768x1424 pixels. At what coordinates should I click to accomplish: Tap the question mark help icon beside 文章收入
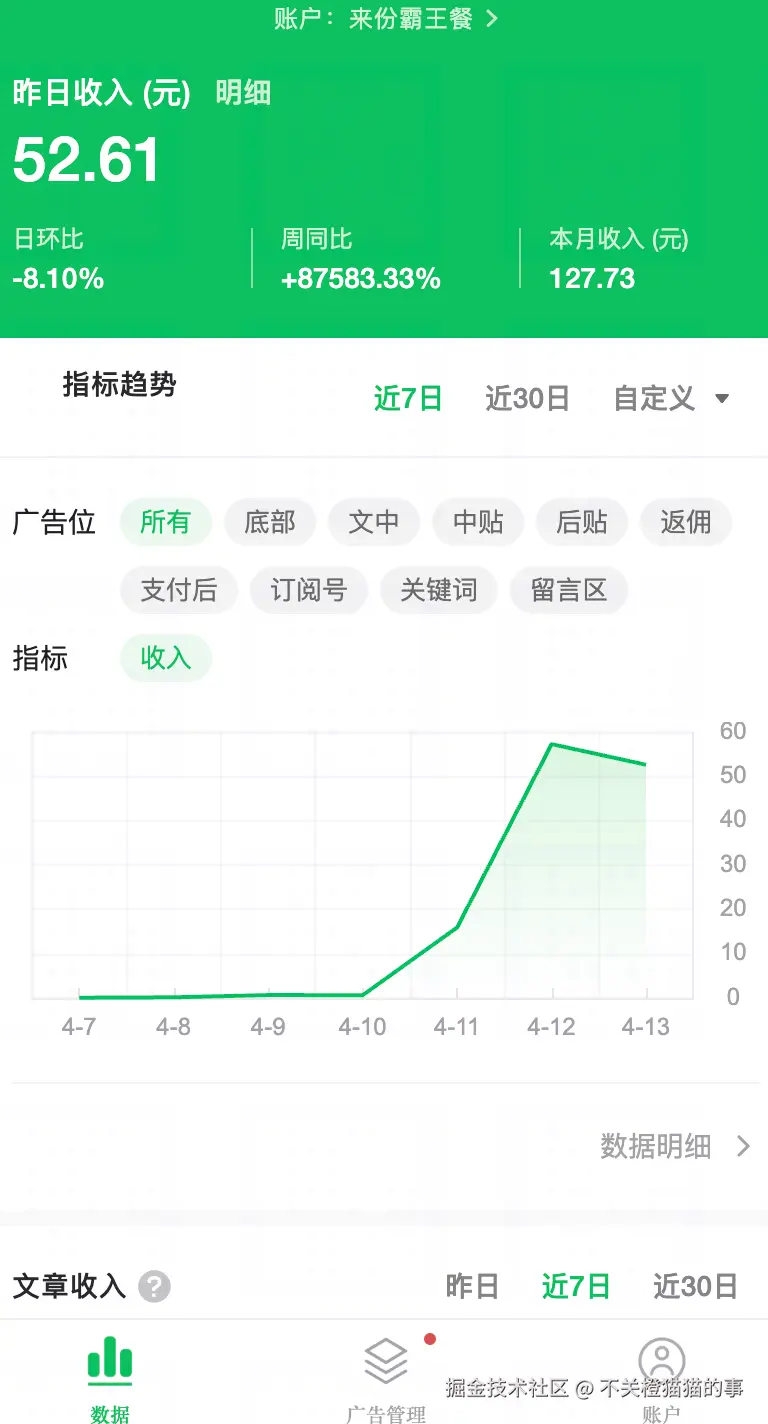pyautogui.click(x=152, y=1287)
